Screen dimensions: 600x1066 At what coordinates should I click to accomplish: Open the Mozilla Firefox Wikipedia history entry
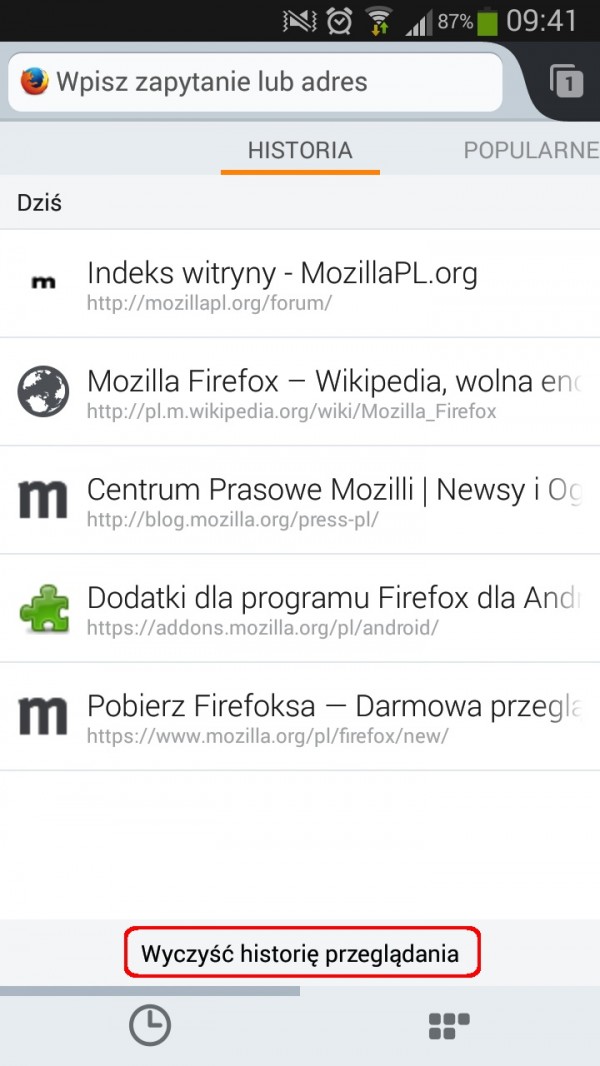(x=300, y=392)
